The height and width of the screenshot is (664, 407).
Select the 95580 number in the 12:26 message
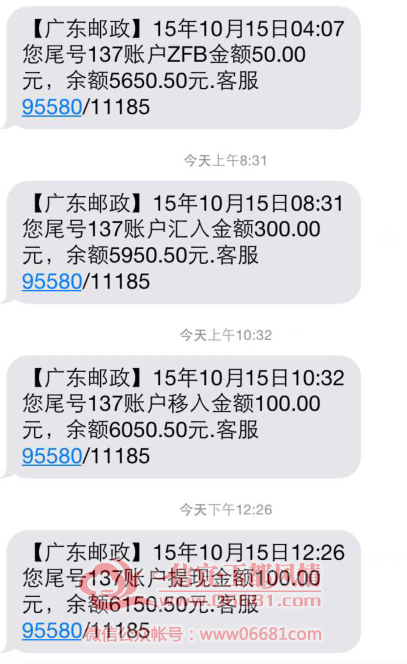(x=52, y=631)
